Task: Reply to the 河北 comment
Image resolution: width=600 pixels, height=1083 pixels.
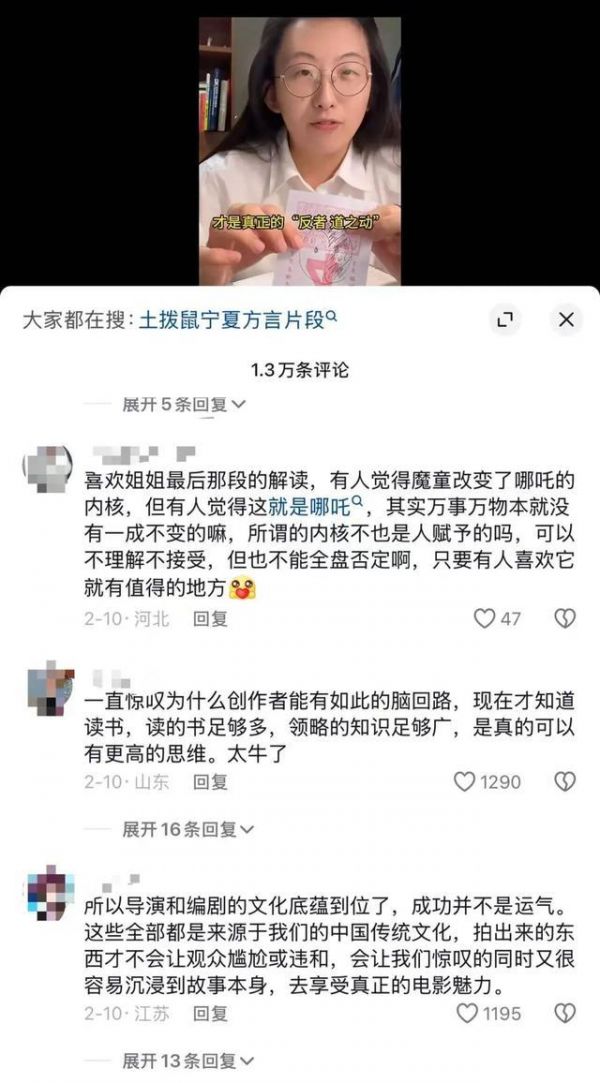Action: [210, 619]
